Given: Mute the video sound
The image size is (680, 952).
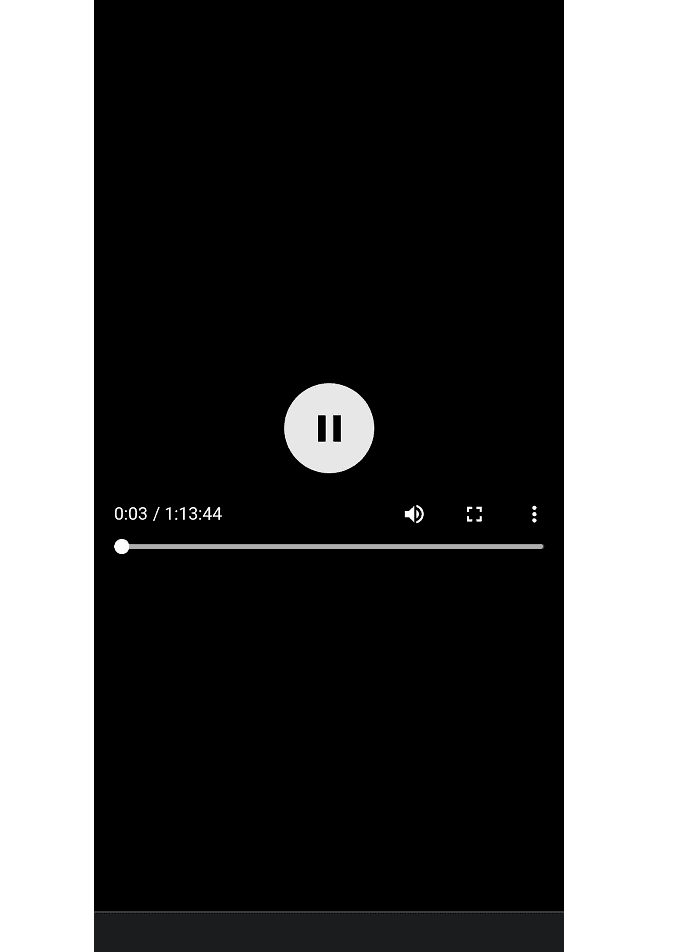Looking at the screenshot, I should [414, 514].
